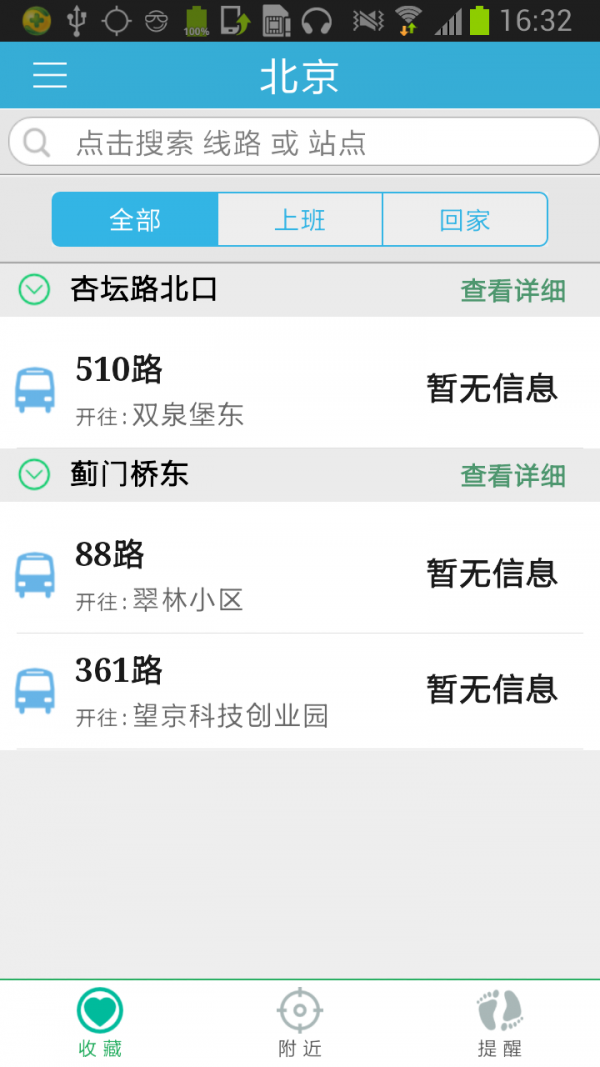The height and width of the screenshot is (1067, 600).
Task: View details for 蓟门桥东
Action: 513,476
